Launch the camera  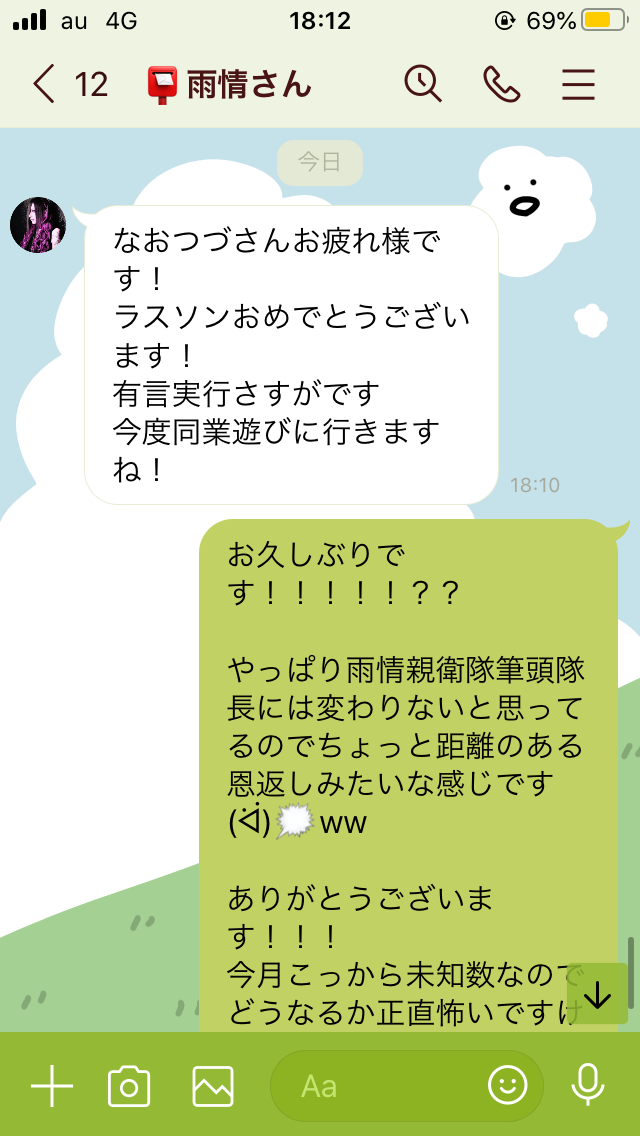click(x=129, y=1086)
